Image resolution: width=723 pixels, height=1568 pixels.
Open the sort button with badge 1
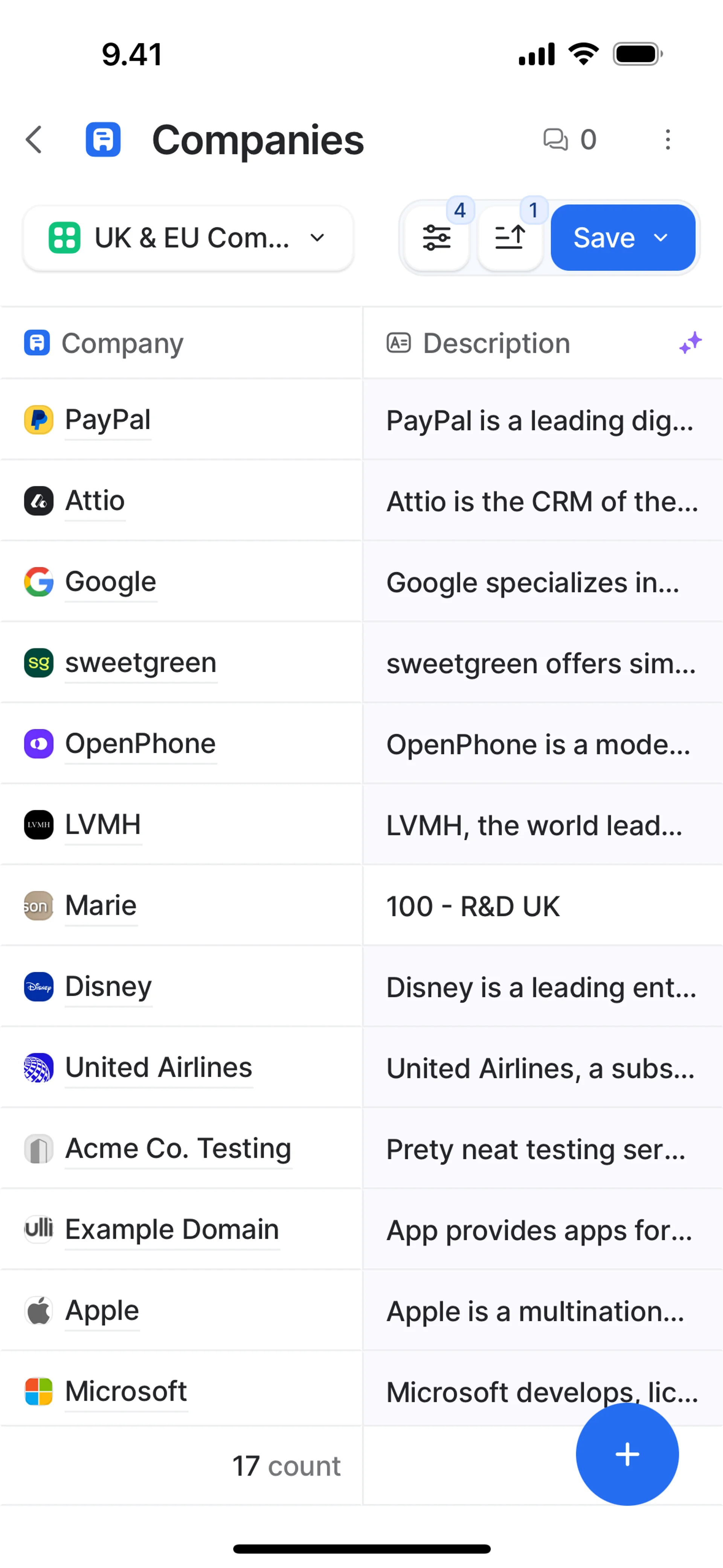point(510,238)
